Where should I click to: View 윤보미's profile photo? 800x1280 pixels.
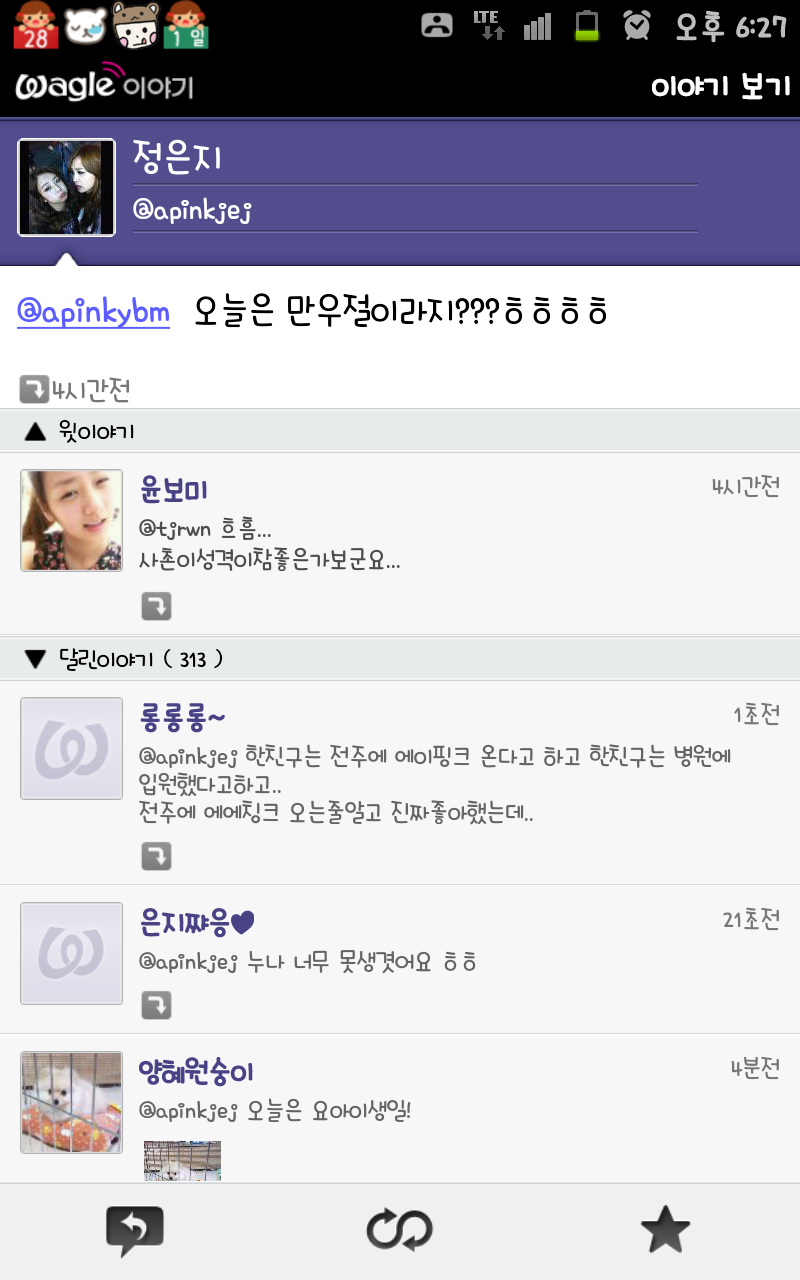[71, 521]
